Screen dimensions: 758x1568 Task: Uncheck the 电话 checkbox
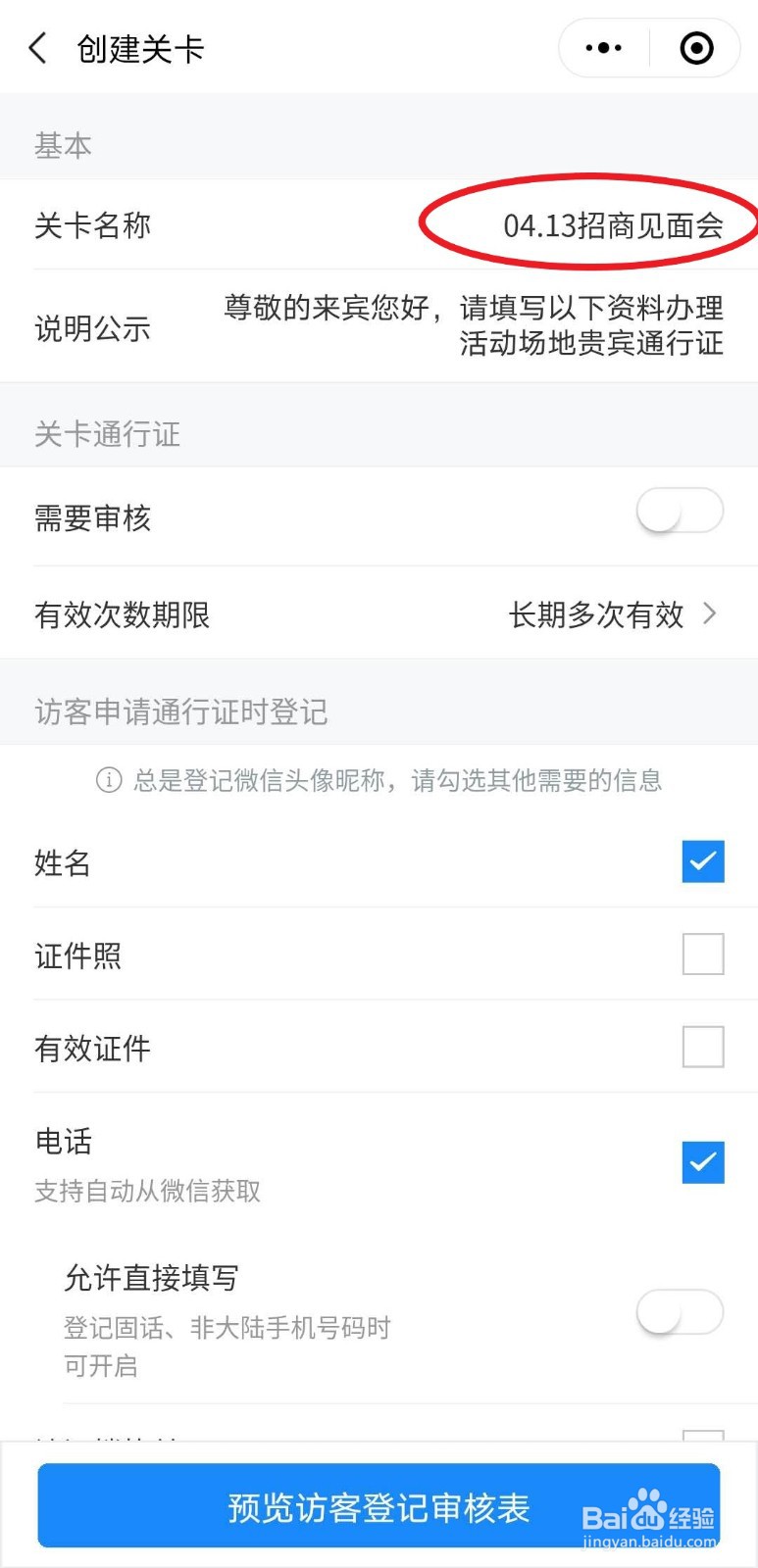pos(703,1163)
